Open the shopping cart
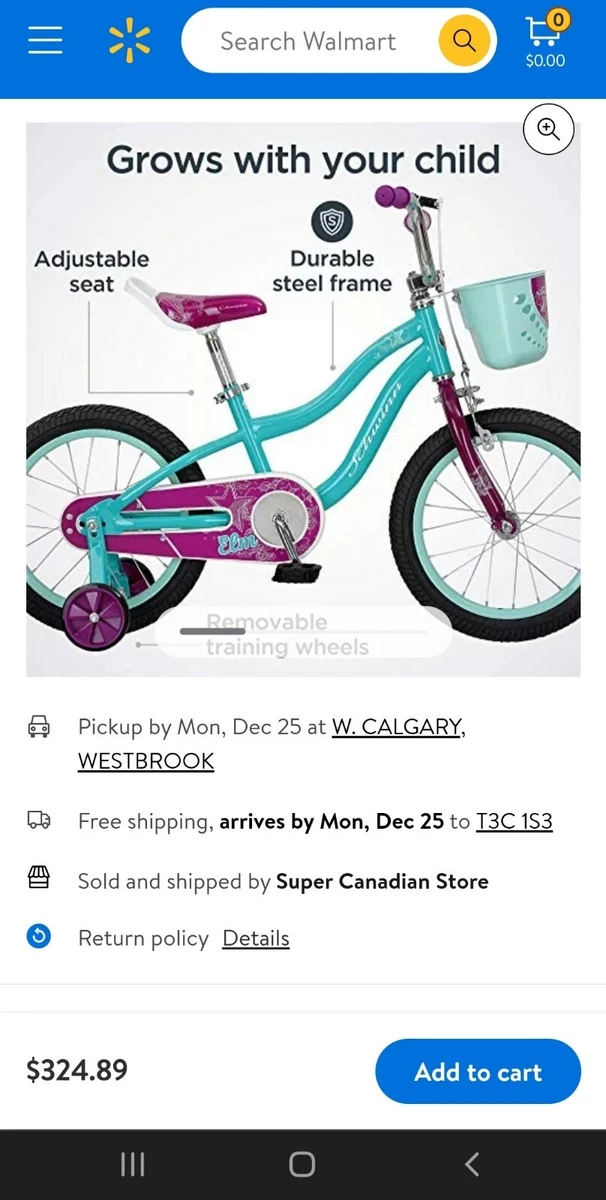This screenshot has height=1200, width=606. (545, 40)
